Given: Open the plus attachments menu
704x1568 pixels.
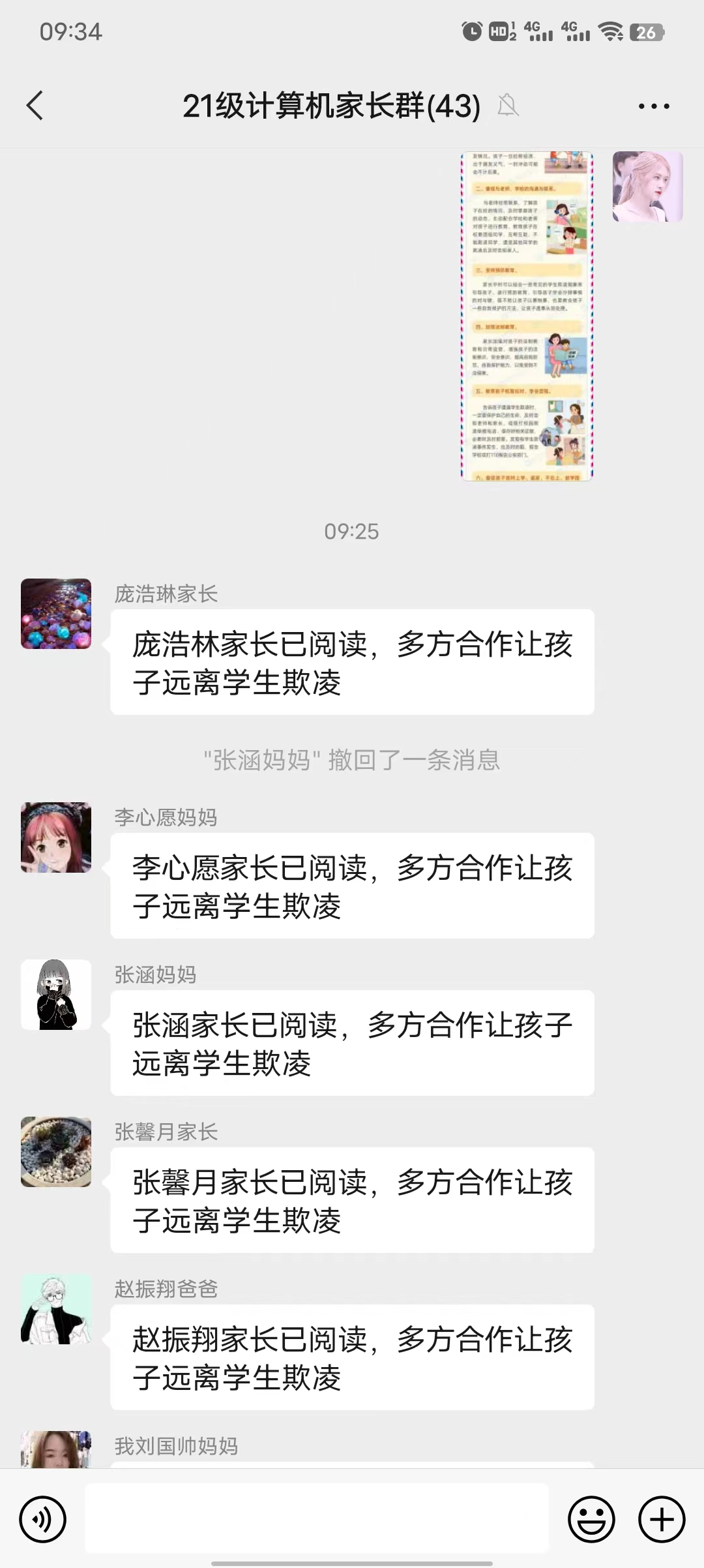Looking at the screenshot, I should pyautogui.click(x=661, y=1519).
